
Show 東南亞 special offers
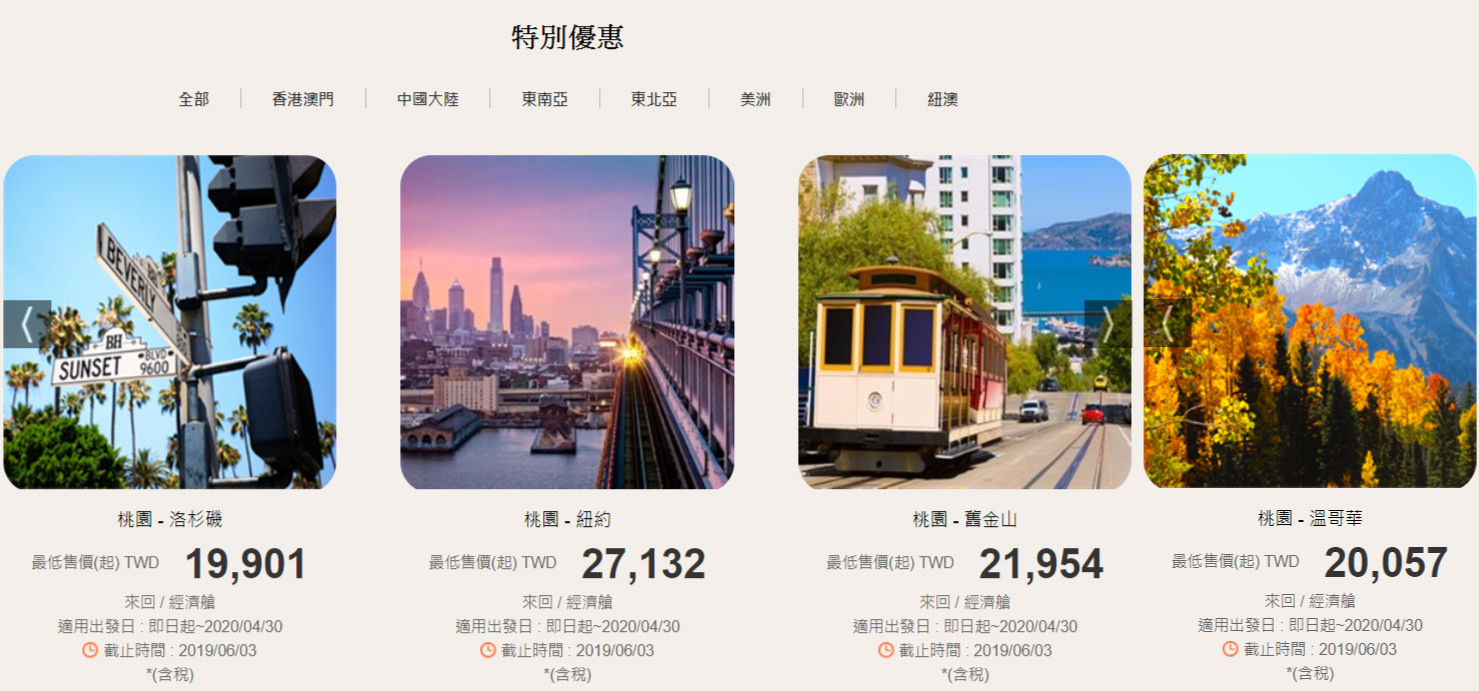pos(545,99)
